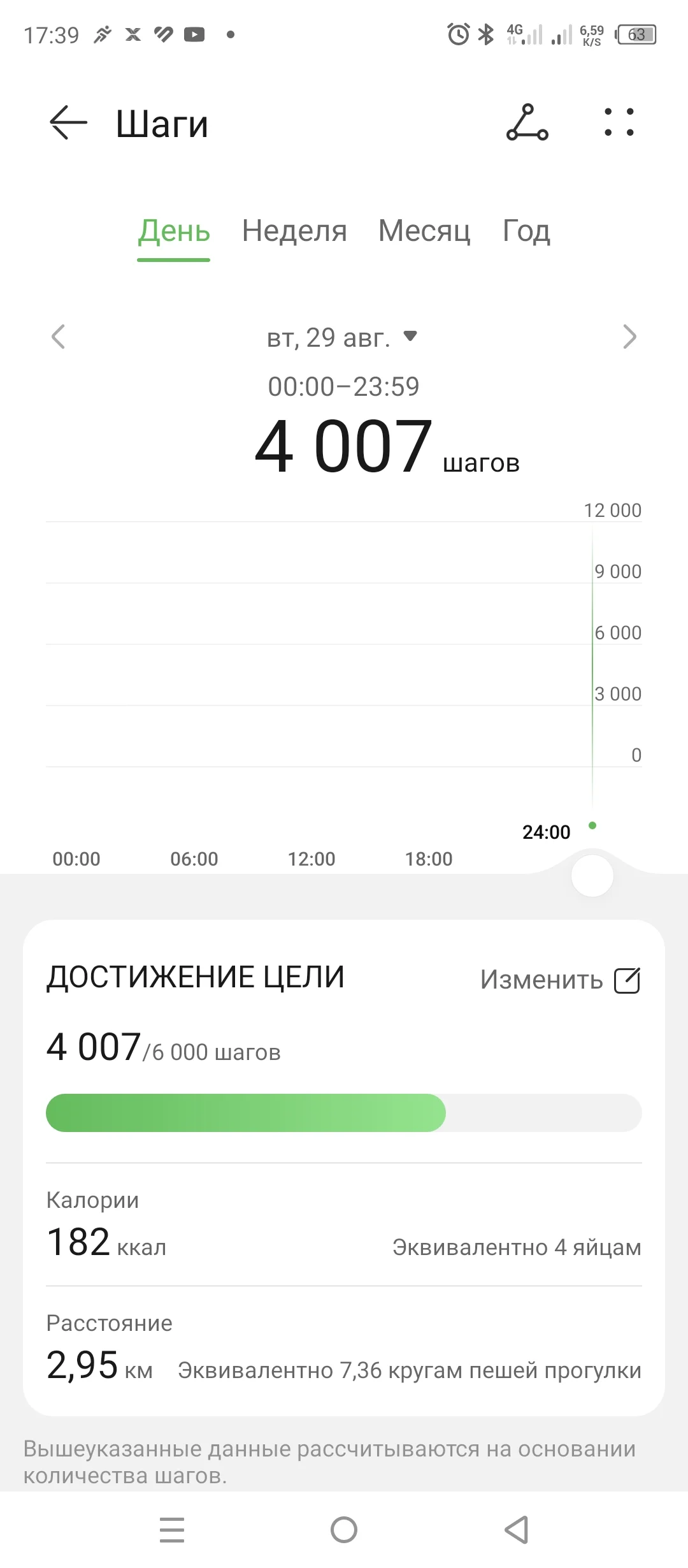Tap the round chart time handle
Screen dimensions: 688x1568
pyautogui.click(x=592, y=876)
